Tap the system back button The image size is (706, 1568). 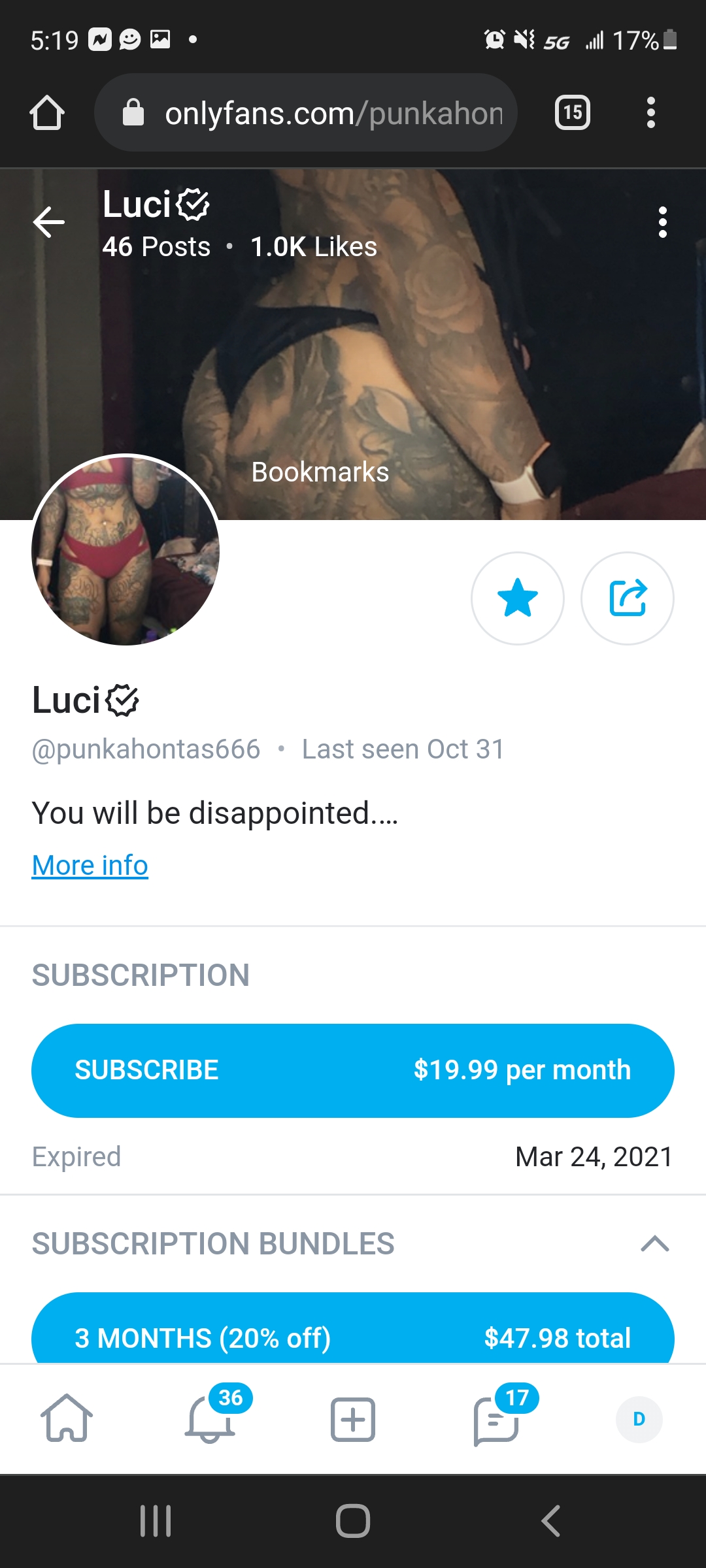click(550, 1520)
